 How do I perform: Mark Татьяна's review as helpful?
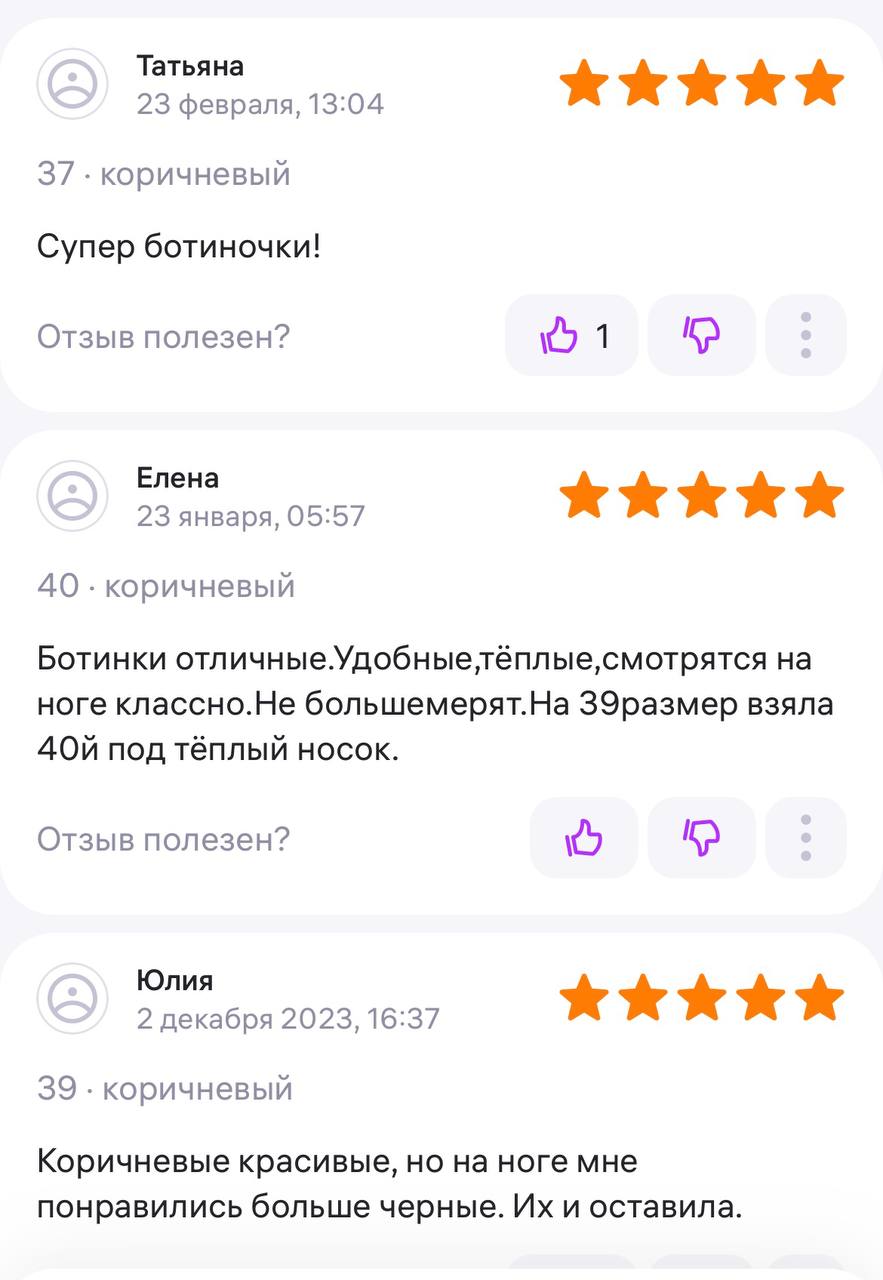pyautogui.click(x=570, y=336)
